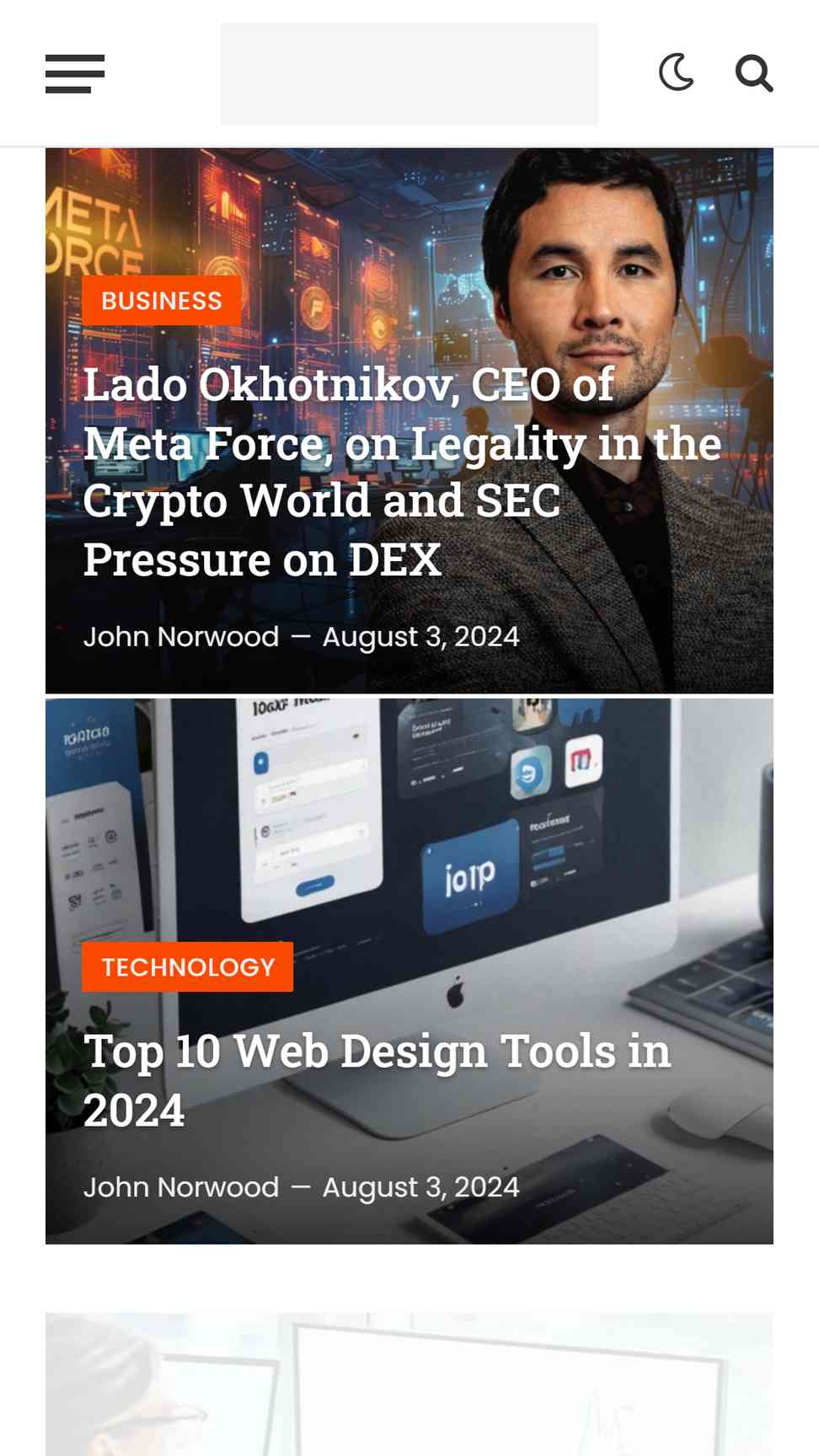Open the BUSINESS category tag
Viewport: 819px width, 1456px height.
coord(162,301)
